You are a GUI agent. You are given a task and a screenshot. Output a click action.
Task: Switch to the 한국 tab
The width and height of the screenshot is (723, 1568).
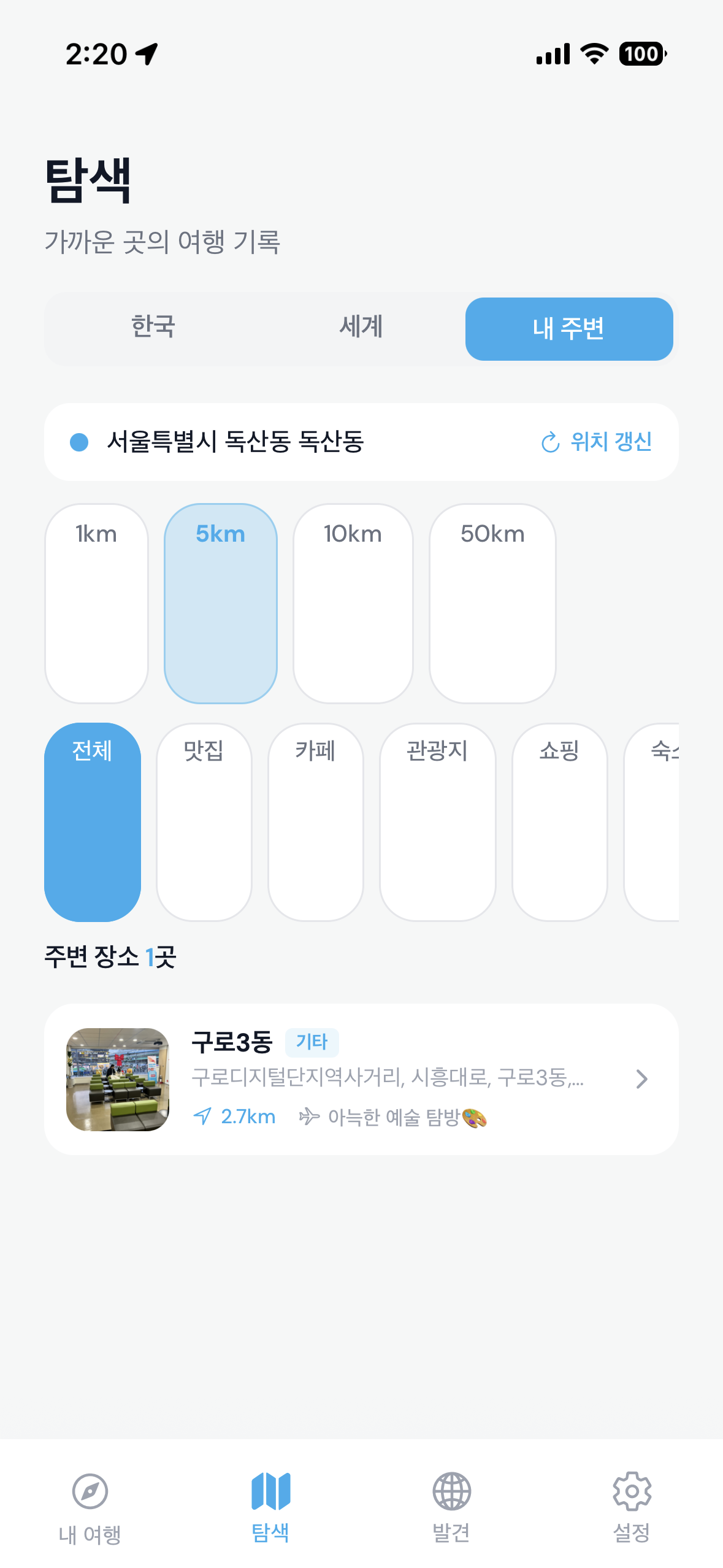point(152,328)
